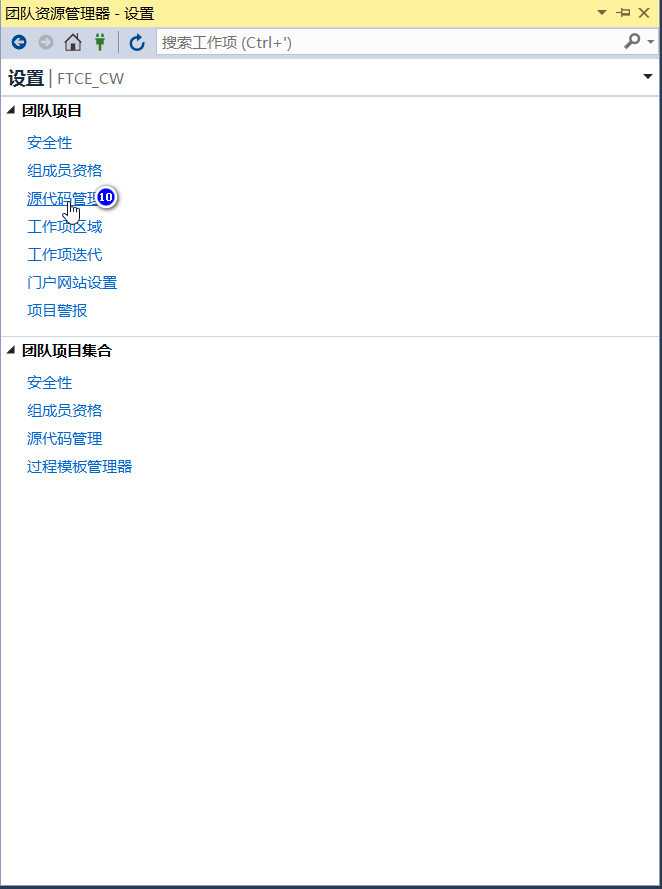
Task: Close the 团队资源管理器 panel
Action: (644, 13)
